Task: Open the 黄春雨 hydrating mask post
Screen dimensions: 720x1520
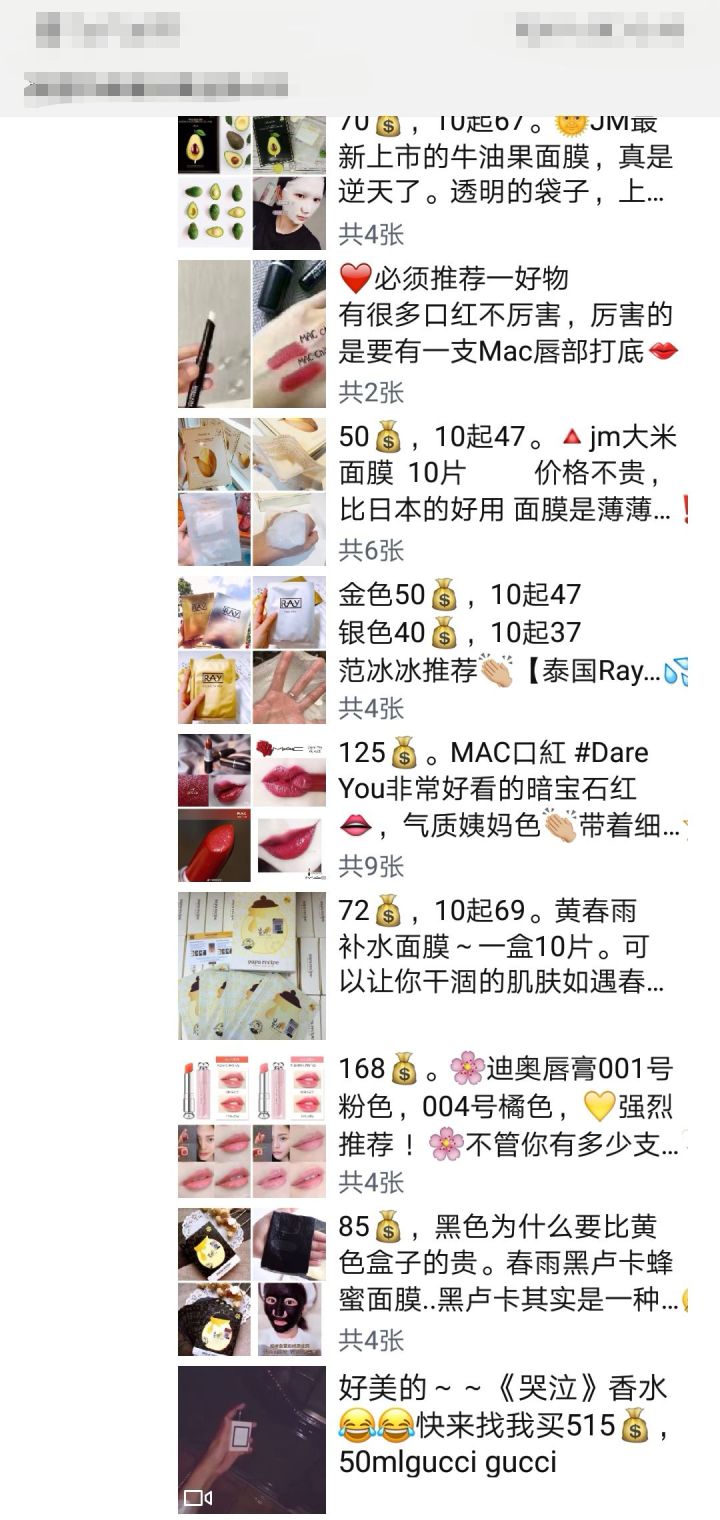Action: (505, 945)
